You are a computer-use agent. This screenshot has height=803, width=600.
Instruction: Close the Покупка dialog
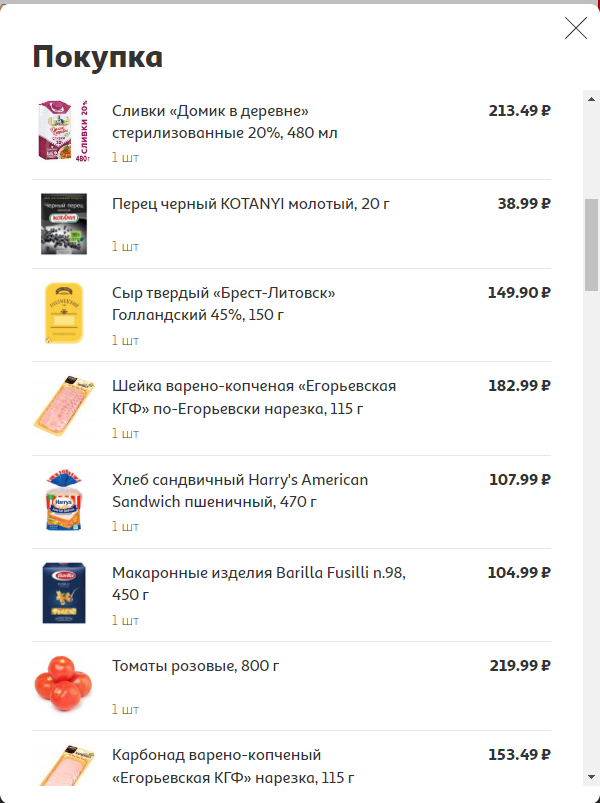[x=576, y=28]
